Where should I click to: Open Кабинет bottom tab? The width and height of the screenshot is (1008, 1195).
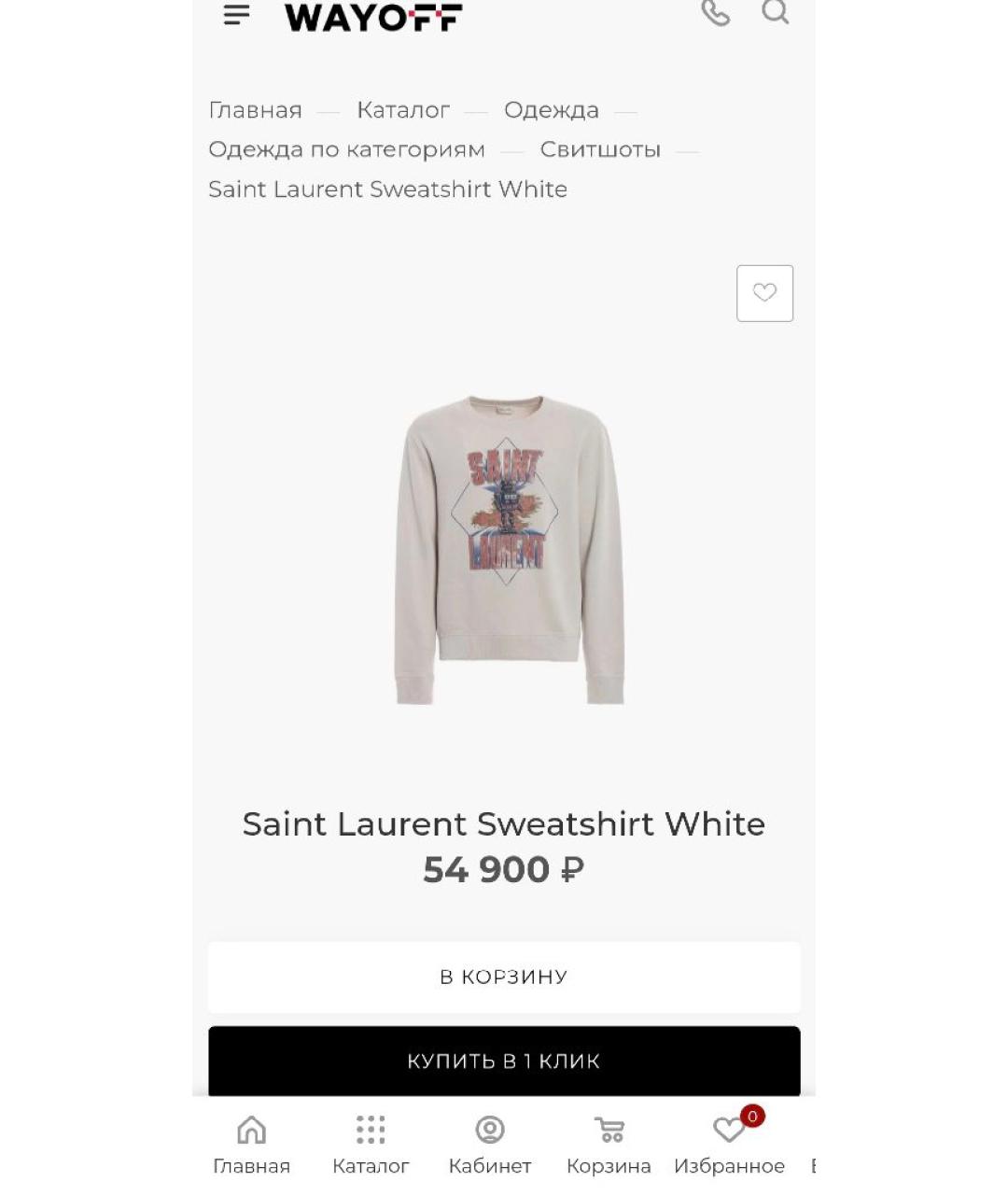coord(490,1145)
